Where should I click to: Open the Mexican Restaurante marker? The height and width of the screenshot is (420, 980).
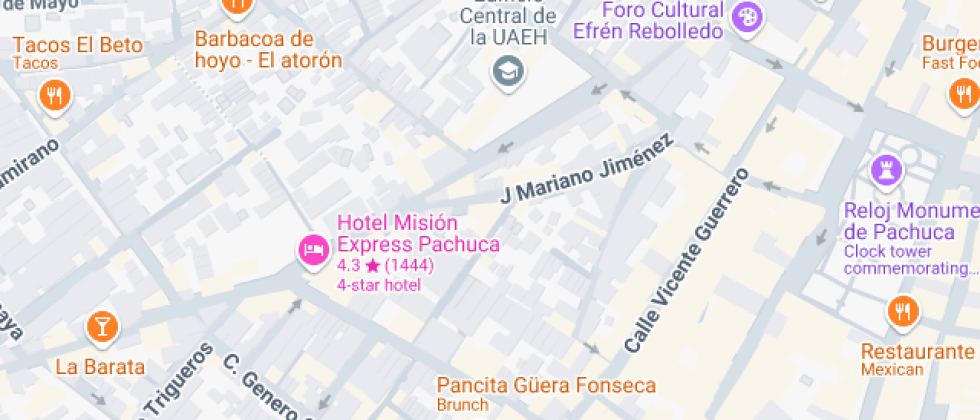pyautogui.click(x=902, y=311)
